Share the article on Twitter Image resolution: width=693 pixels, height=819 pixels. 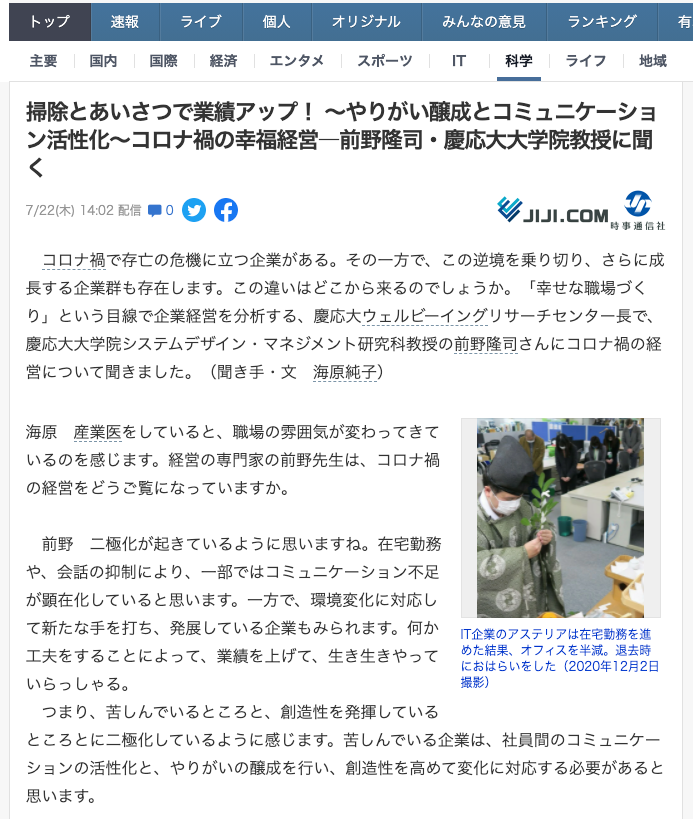tap(194, 210)
